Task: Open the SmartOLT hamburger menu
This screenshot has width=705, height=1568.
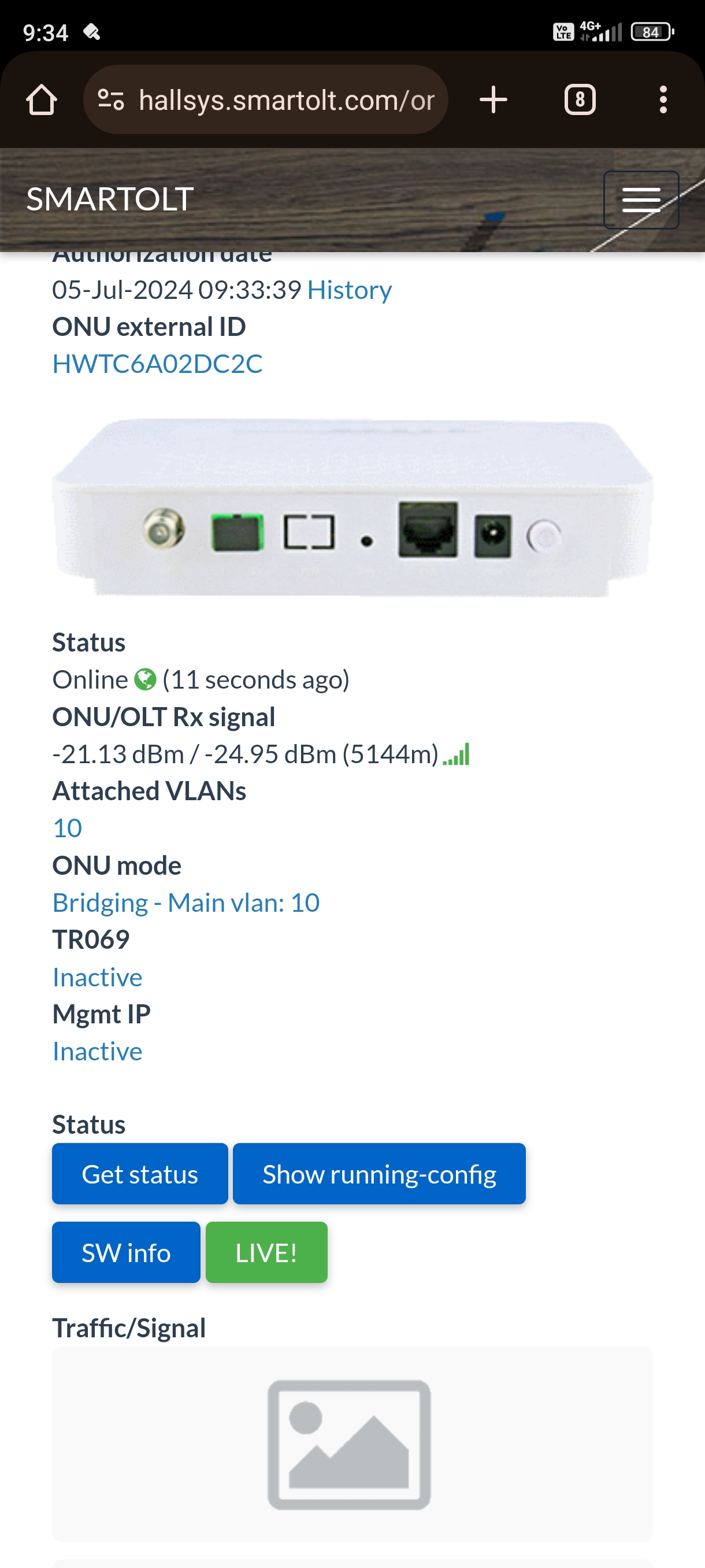Action: [x=640, y=199]
